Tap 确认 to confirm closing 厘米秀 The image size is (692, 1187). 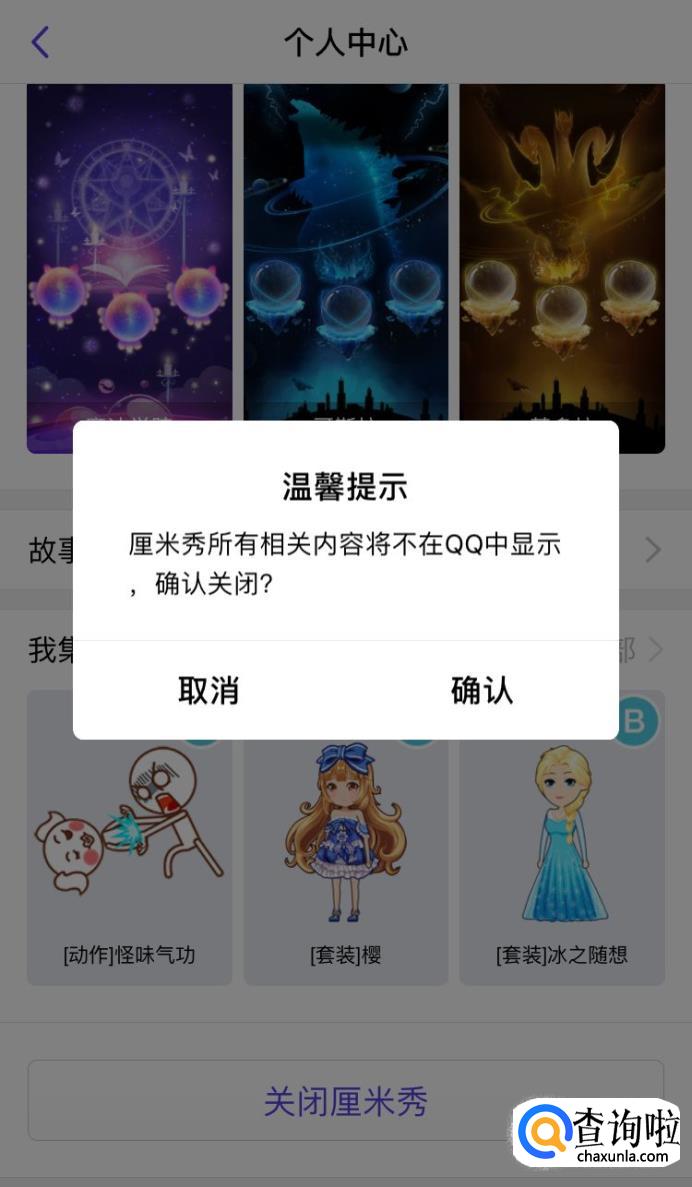point(481,690)
